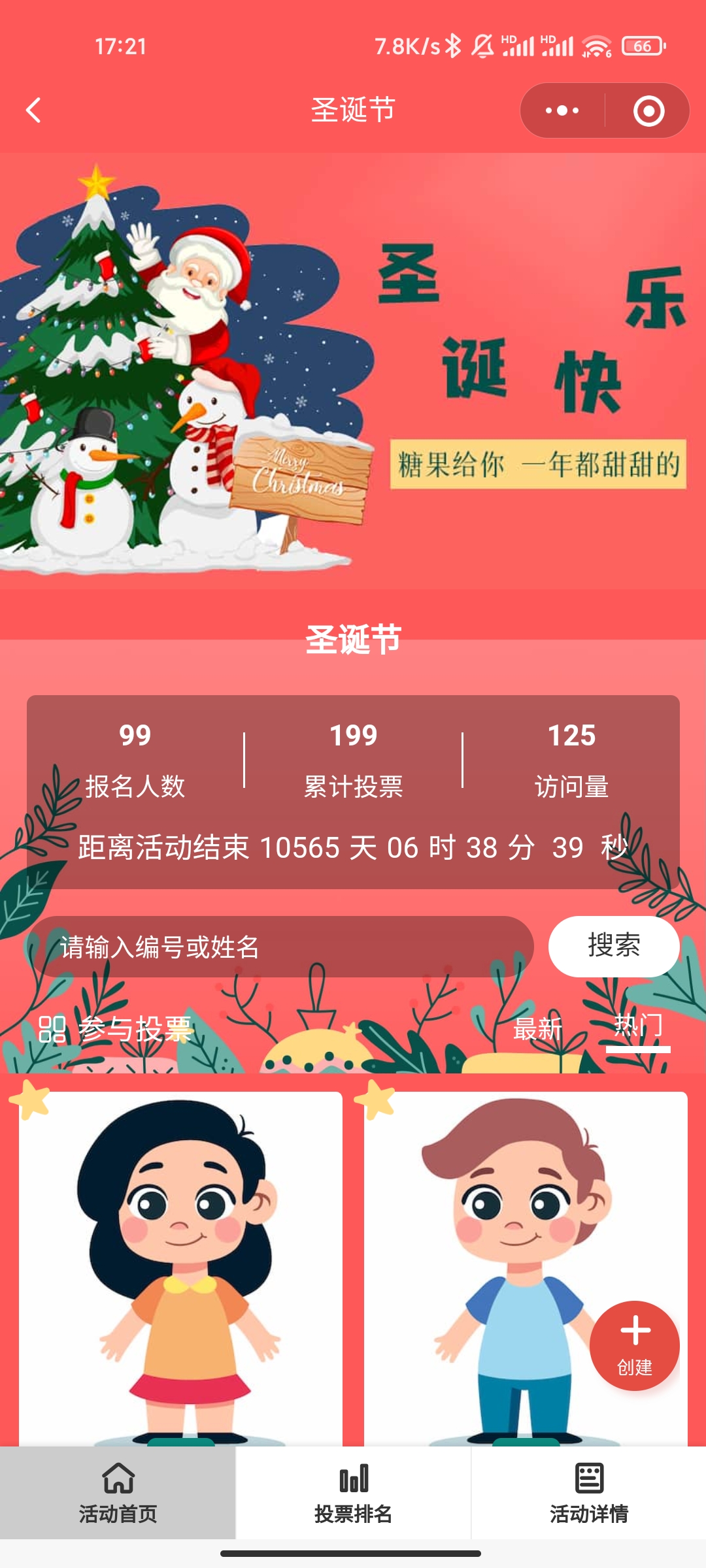The width and height of the screenshot is (706, 1568).
Task: Open the mini program three-dot menu
Action: pos(562,110)
